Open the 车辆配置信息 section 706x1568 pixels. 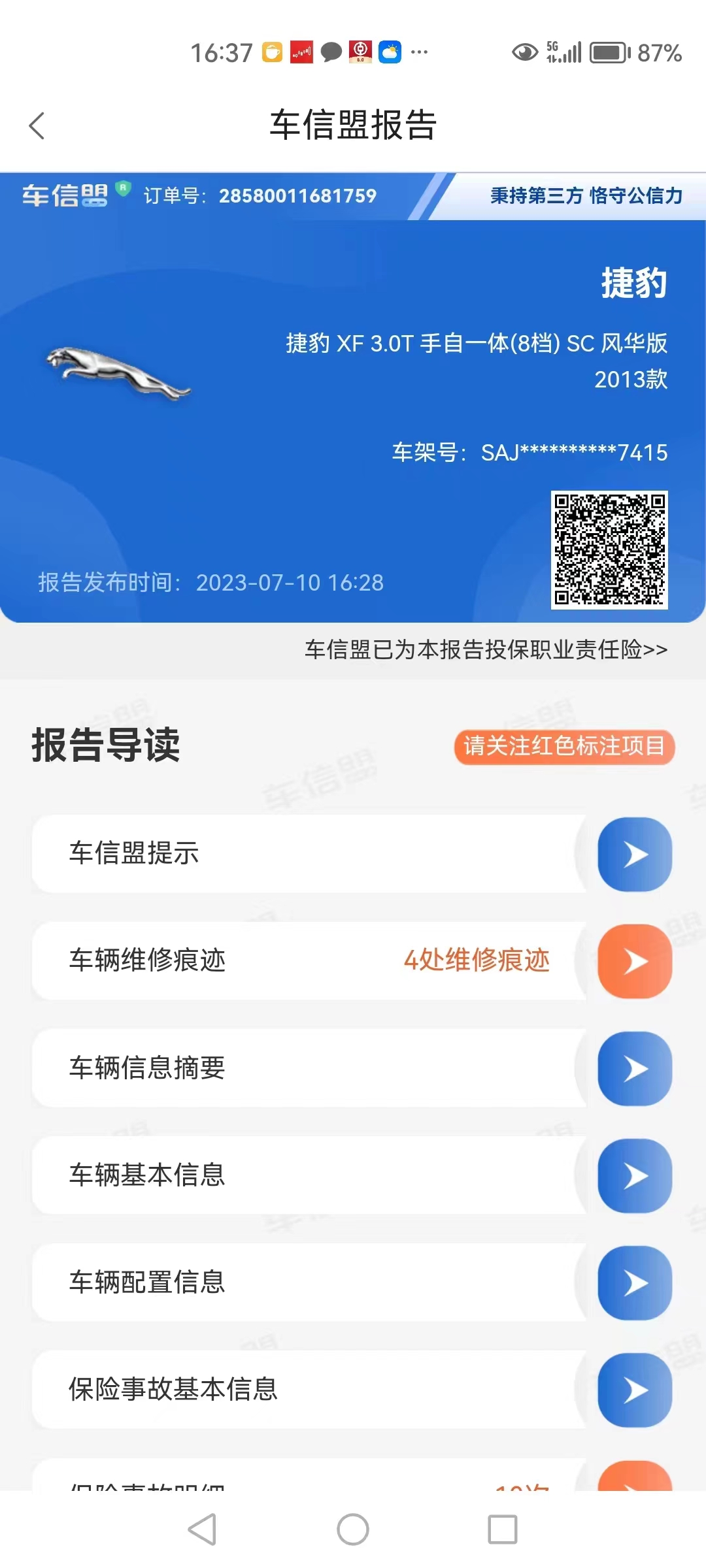coord(352,1282)
